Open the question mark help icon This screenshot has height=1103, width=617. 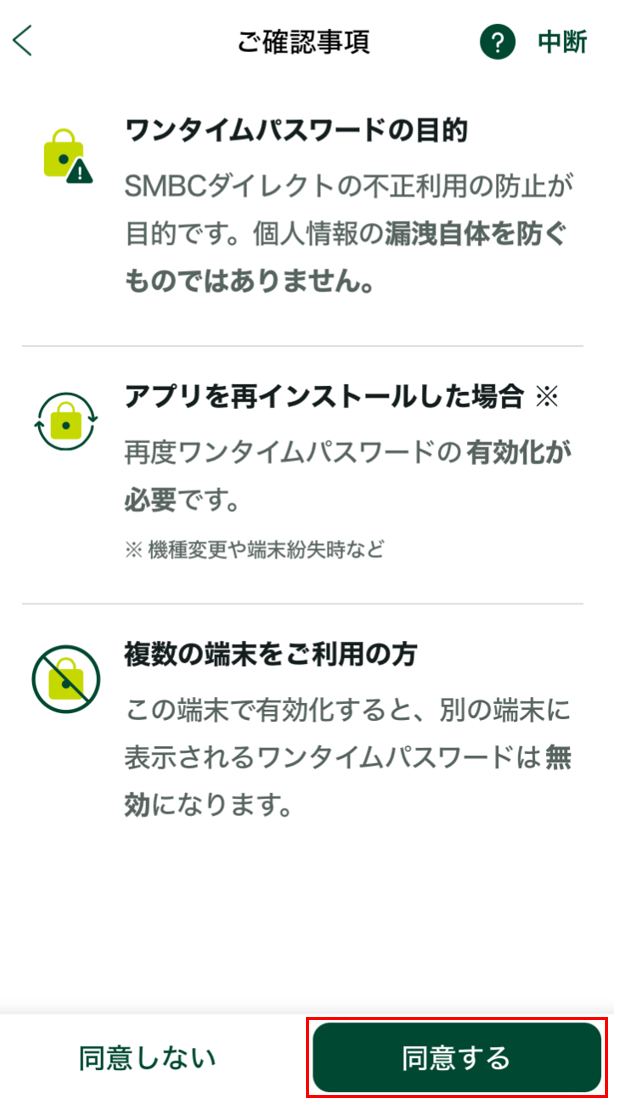coord(498,43)
